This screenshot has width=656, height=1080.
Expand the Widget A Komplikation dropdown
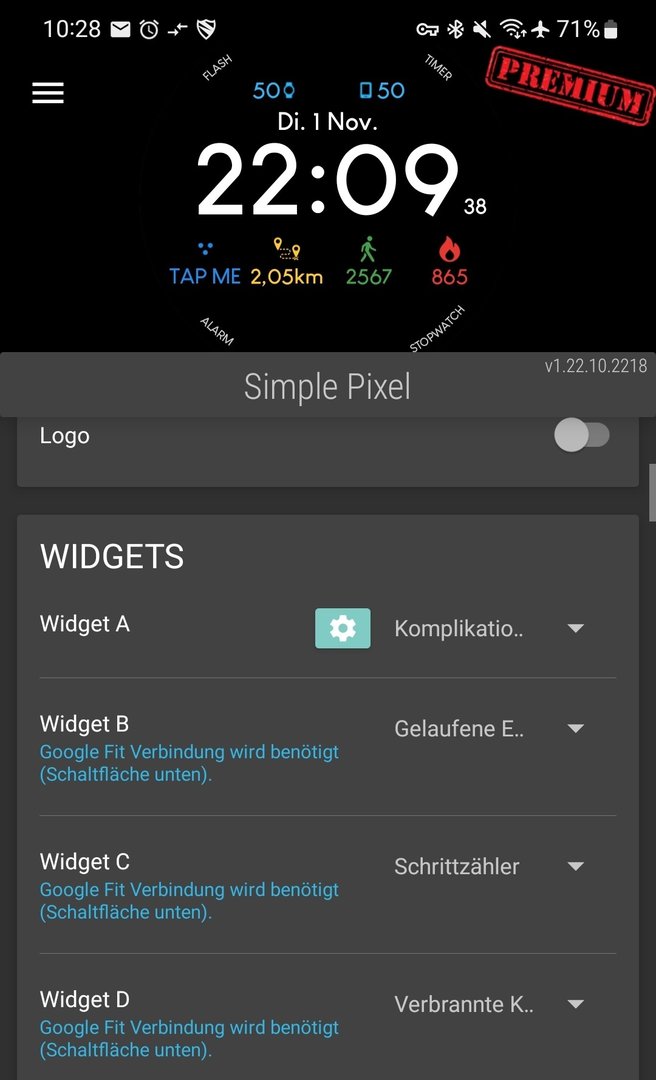coord(489,629)
